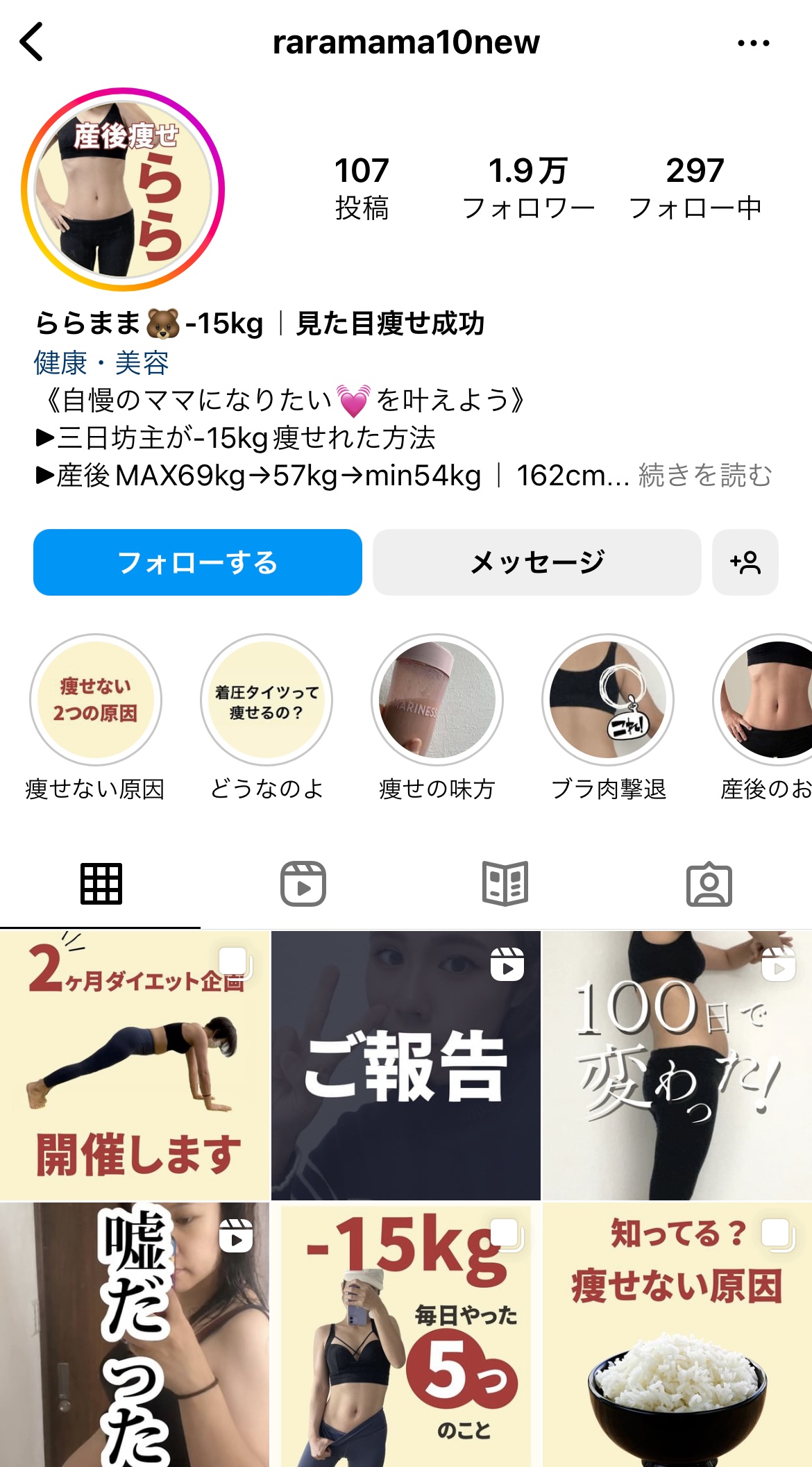Switch to the guides tab
The height and width of the screenshot is (1467, 812).
(x=505, y=884)
